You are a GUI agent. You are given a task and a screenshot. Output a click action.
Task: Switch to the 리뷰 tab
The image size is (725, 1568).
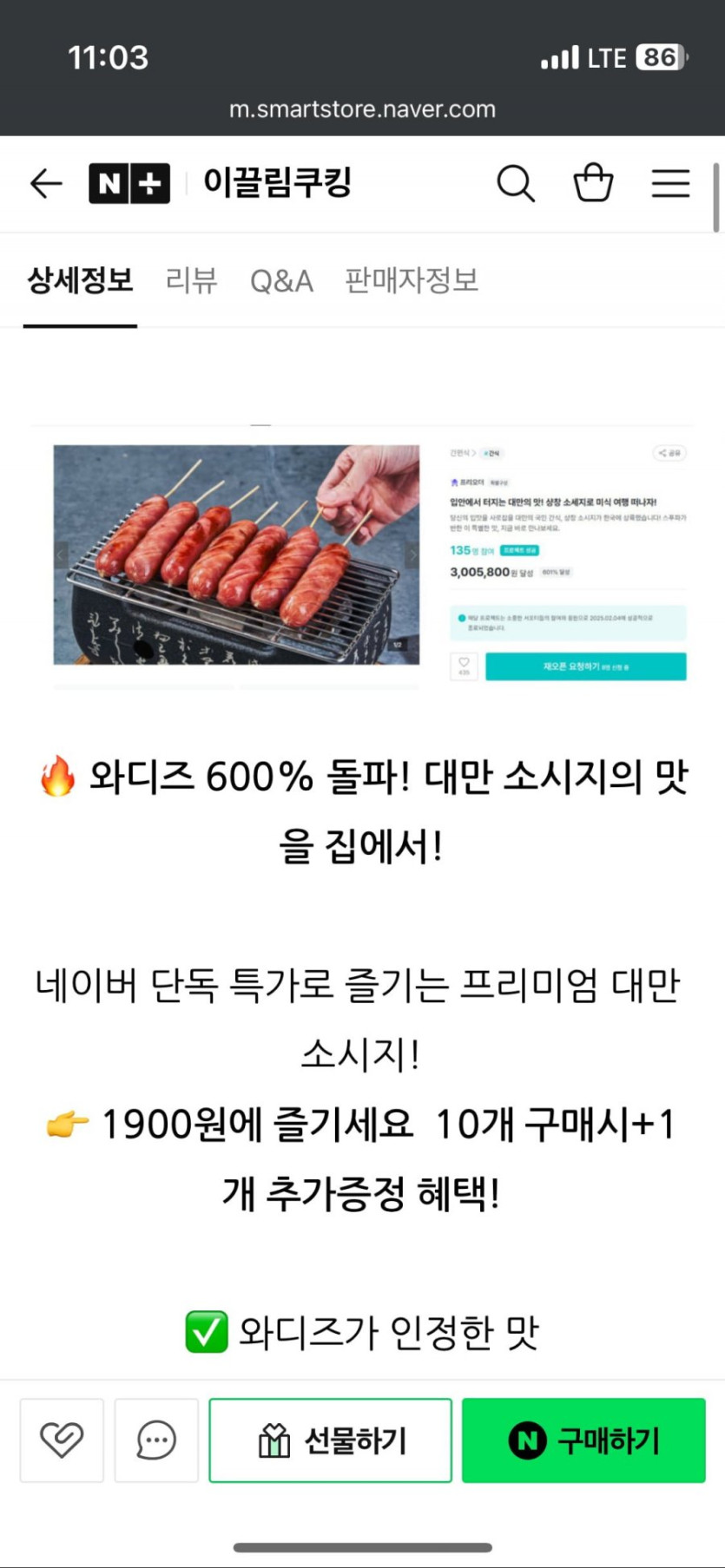[191, 280]
